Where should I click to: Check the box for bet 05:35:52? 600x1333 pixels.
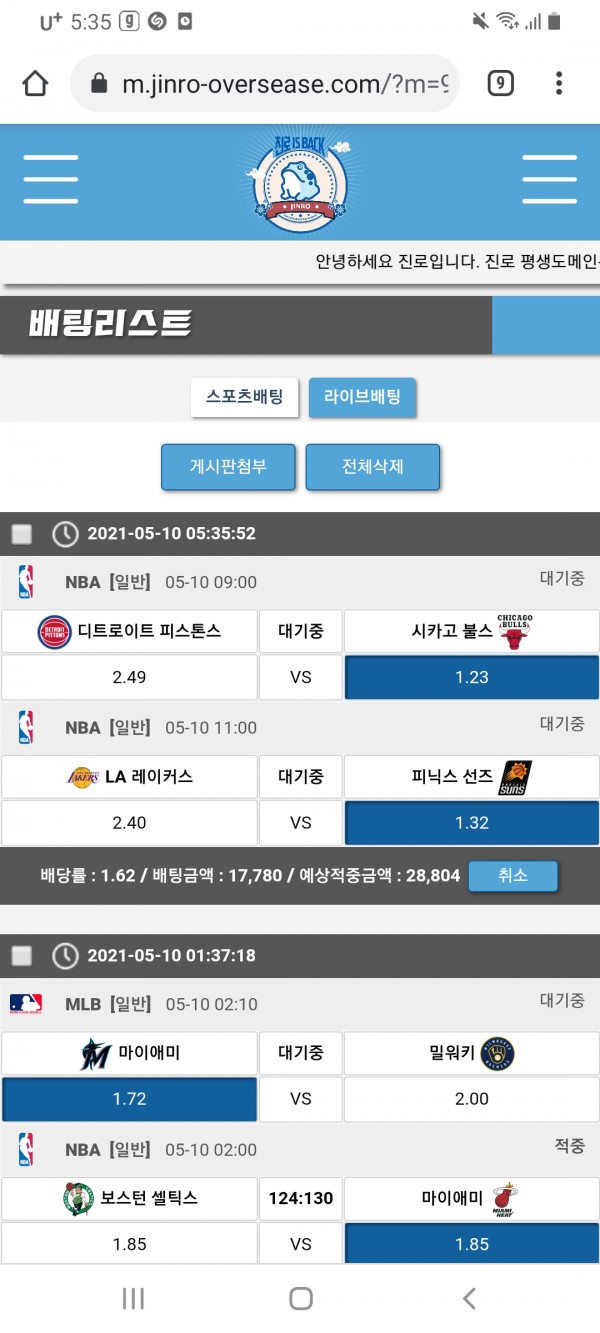(x=22, y=534)
